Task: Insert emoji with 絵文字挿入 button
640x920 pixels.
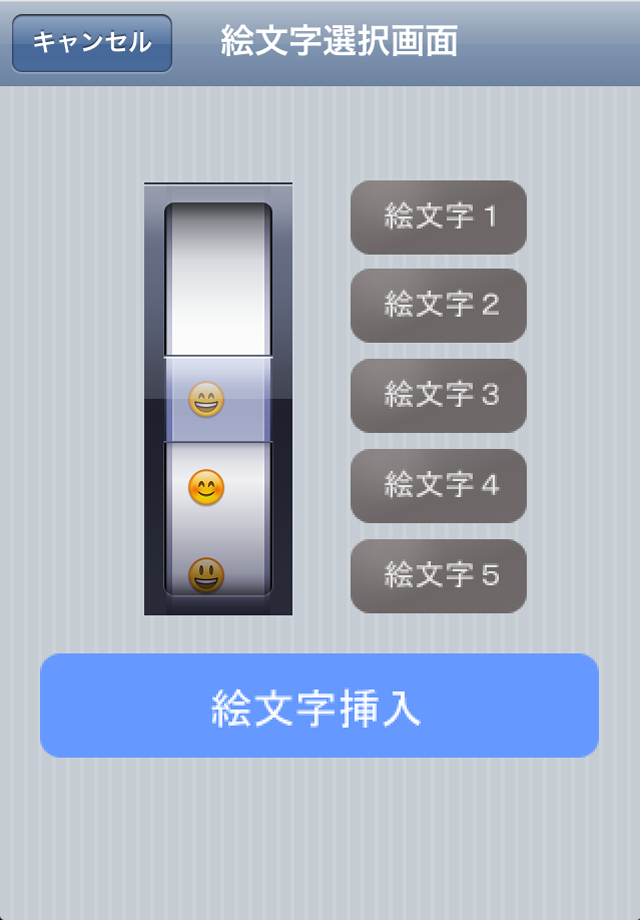Action: tap(319, 706)
